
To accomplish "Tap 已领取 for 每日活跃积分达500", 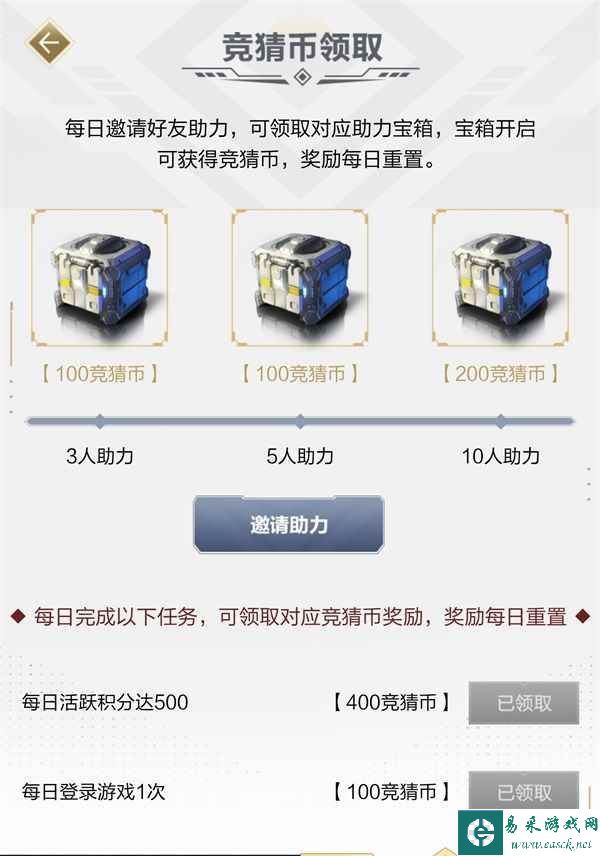I will tap(524, 703).
